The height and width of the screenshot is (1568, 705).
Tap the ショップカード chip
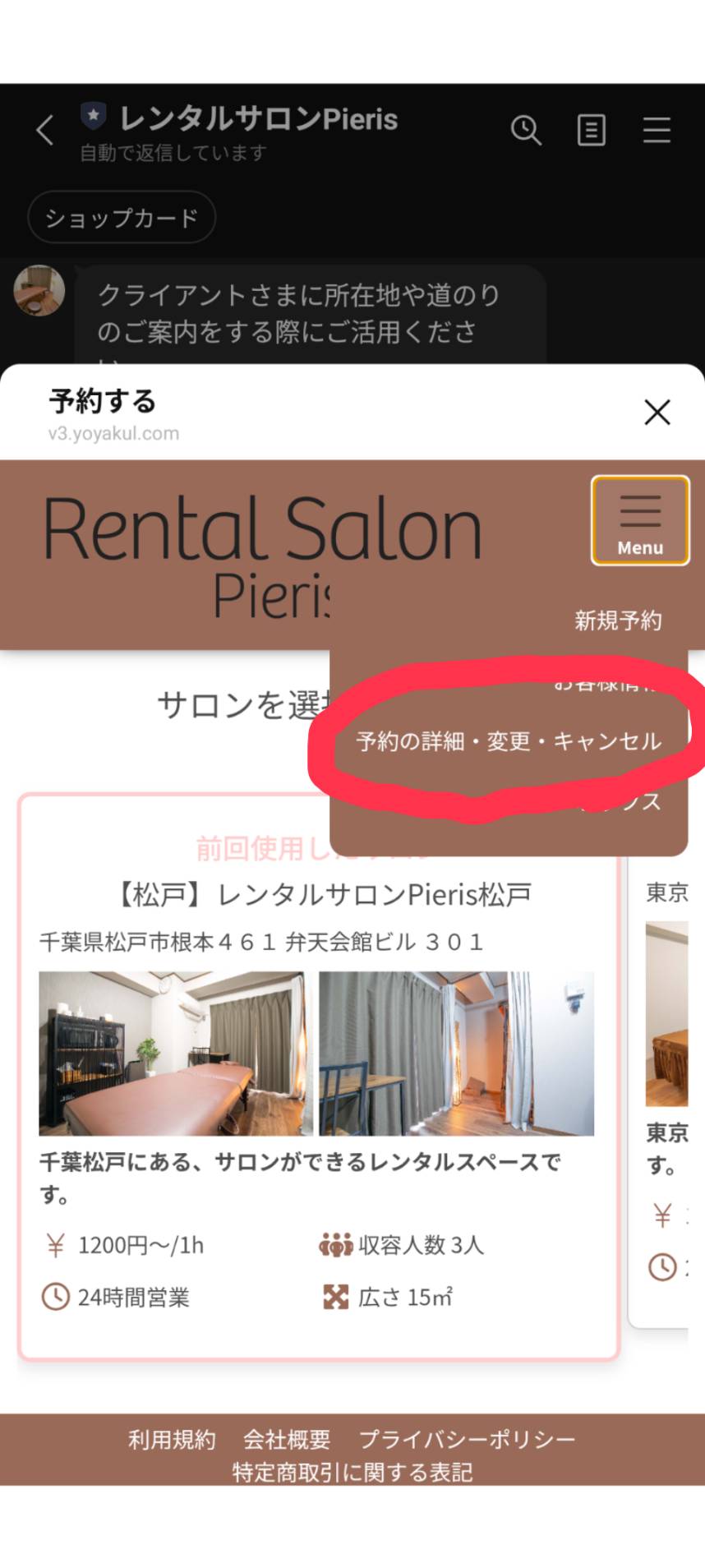122,218
